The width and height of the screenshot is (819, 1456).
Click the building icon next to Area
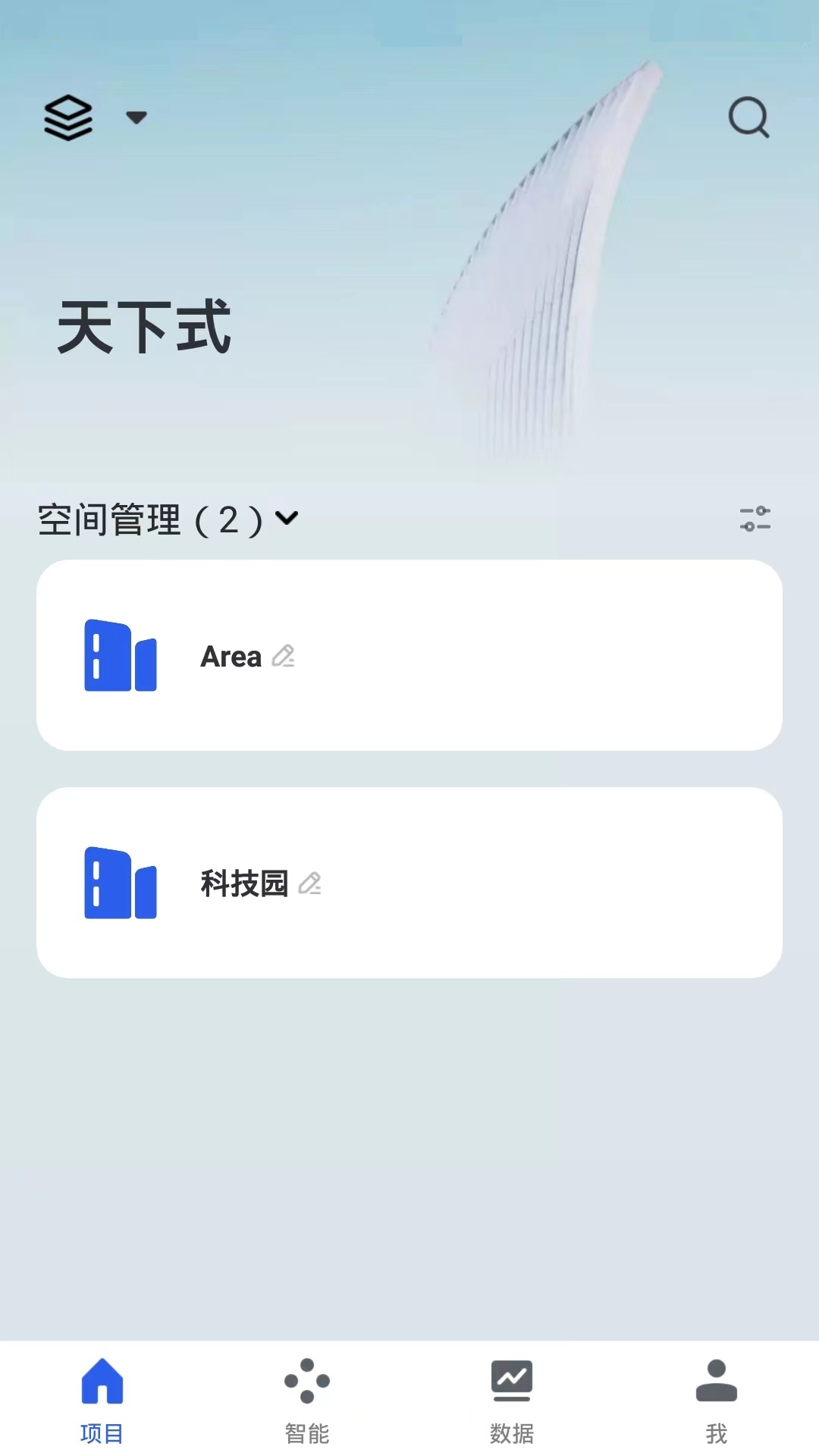tap(119, 657)
